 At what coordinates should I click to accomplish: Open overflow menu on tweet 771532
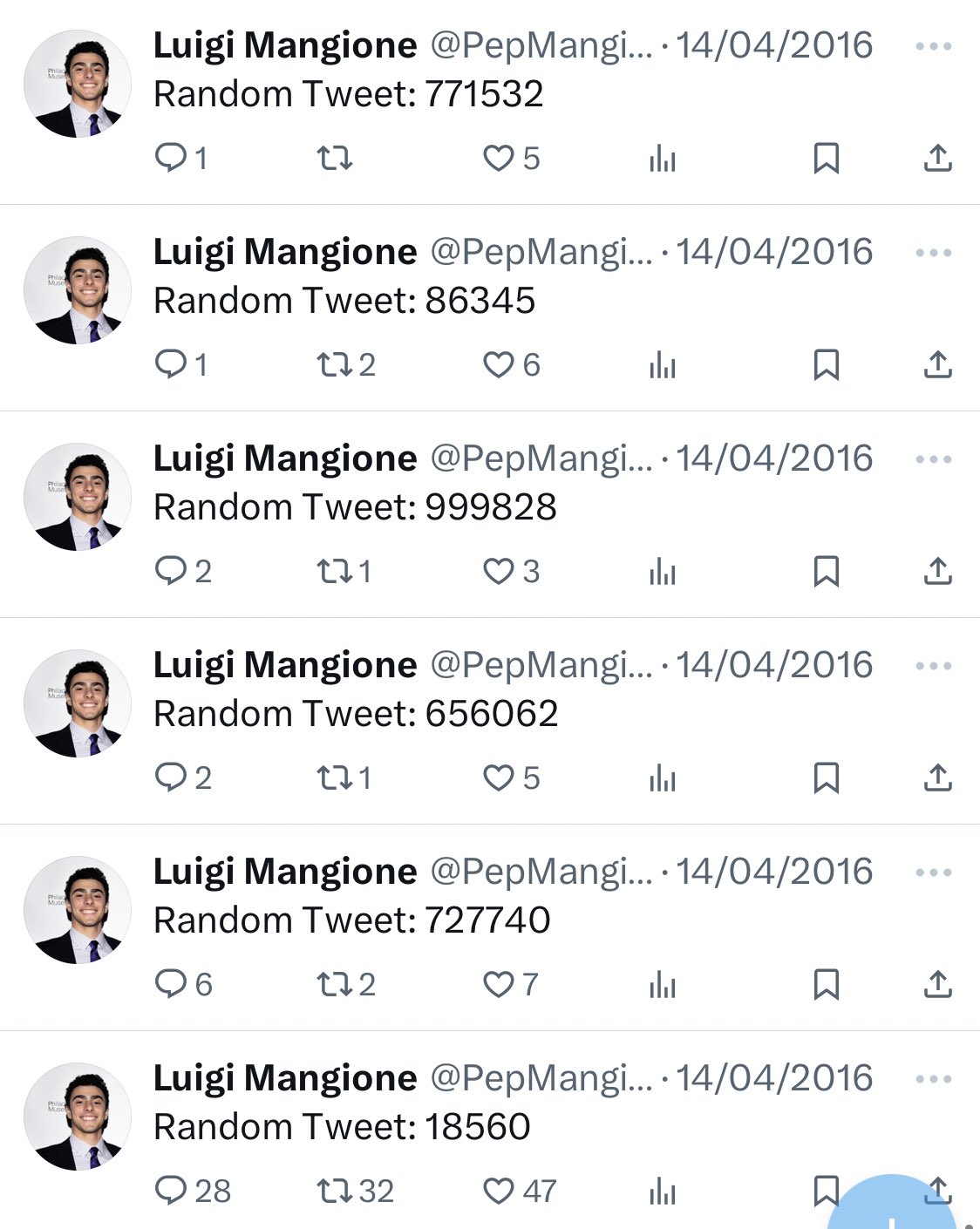pos(933,46)
